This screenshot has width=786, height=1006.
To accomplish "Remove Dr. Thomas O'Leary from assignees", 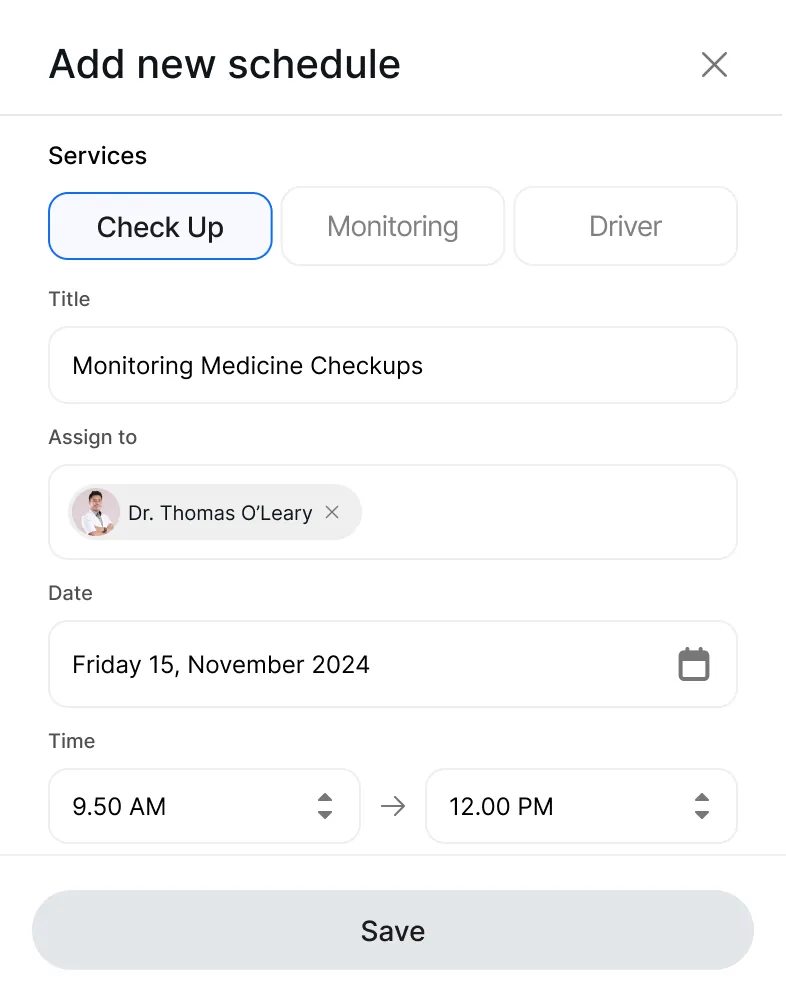I will click(x=332, y=512).
